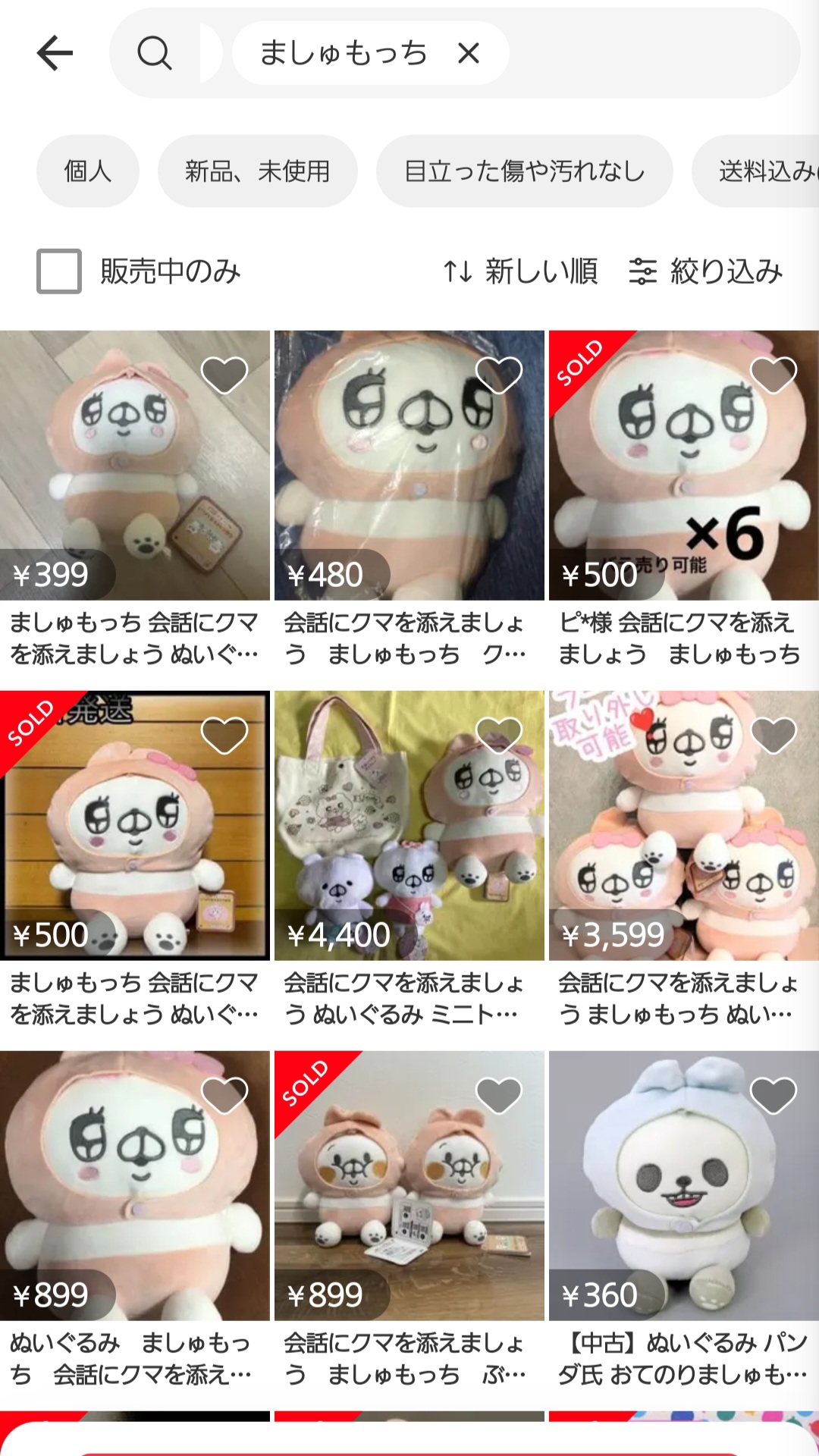Like the ¥480 plush item
This screenshot has height=1456, width=819.
498,375
